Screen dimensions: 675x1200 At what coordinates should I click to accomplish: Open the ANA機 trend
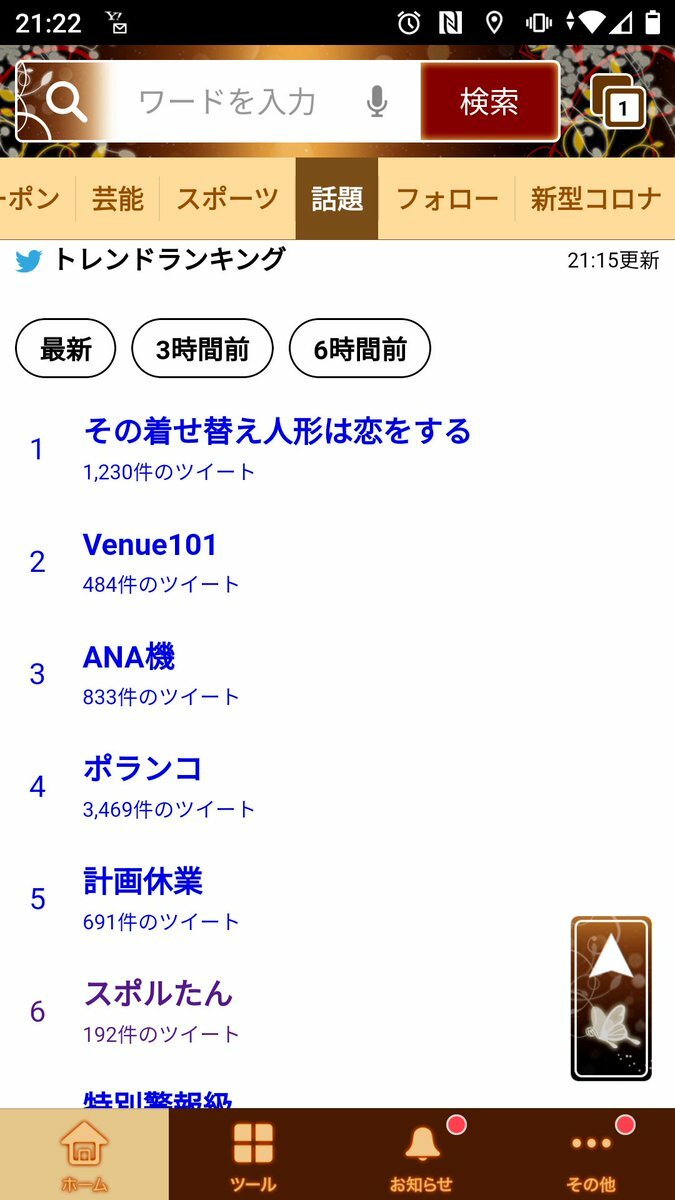click(x=129, y=657)
